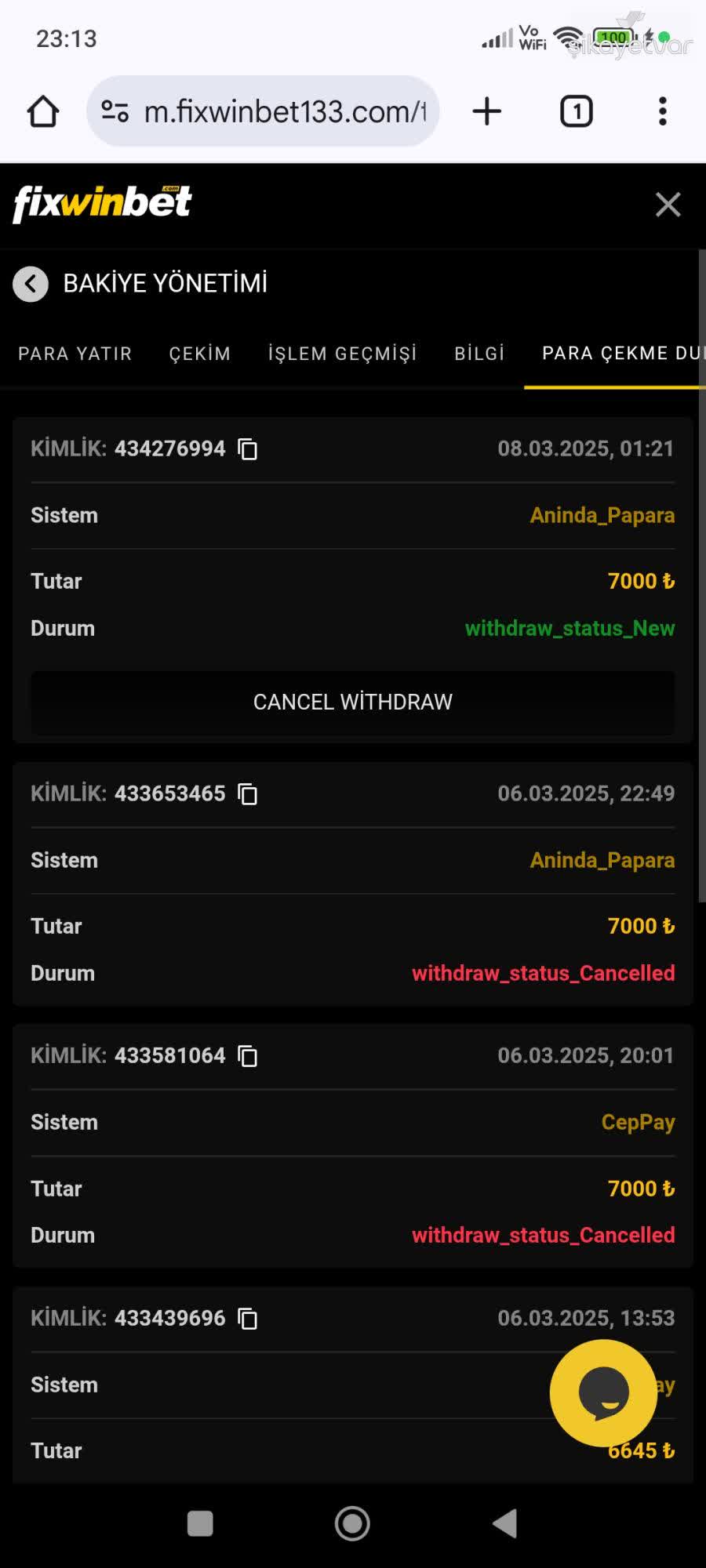
Task: Switch to the İŞLEM GEÇMİŞİ tab
Action: (x=343, y=353)
